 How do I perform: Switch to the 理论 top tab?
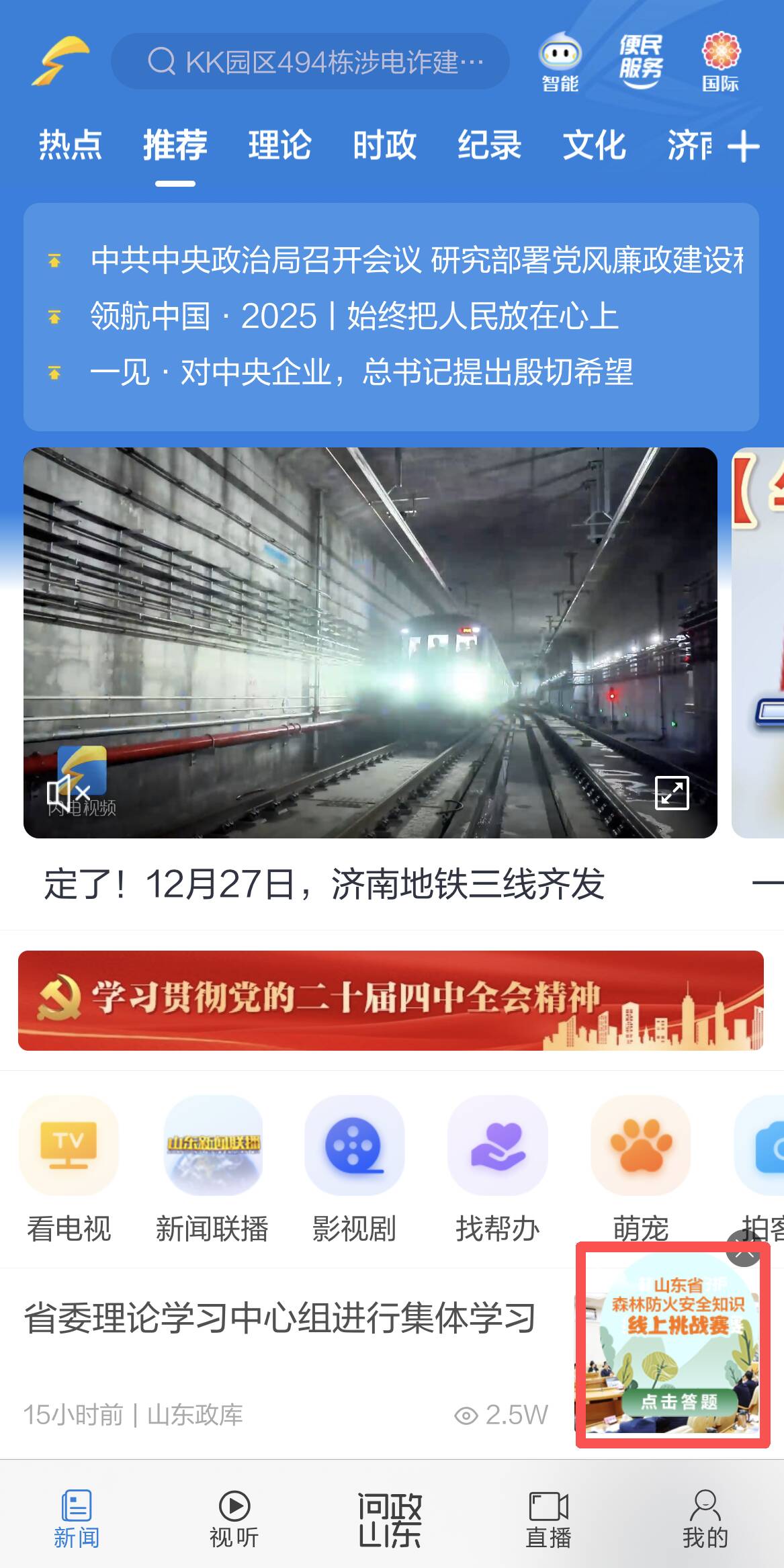click(x=279, y=145)
